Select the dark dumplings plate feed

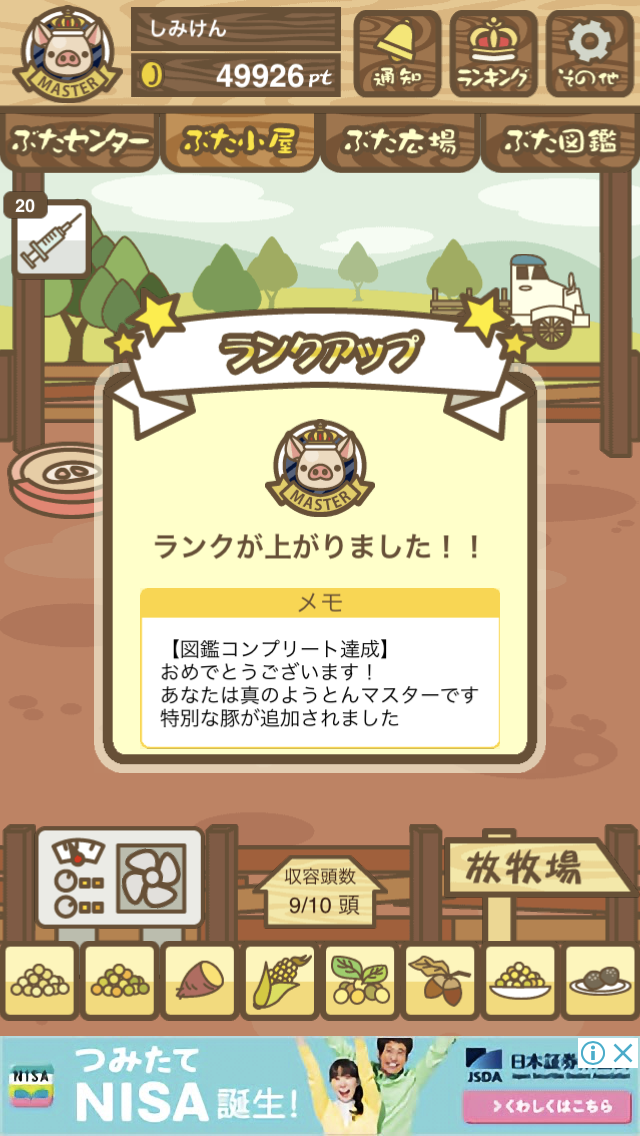tap(599, 981)
